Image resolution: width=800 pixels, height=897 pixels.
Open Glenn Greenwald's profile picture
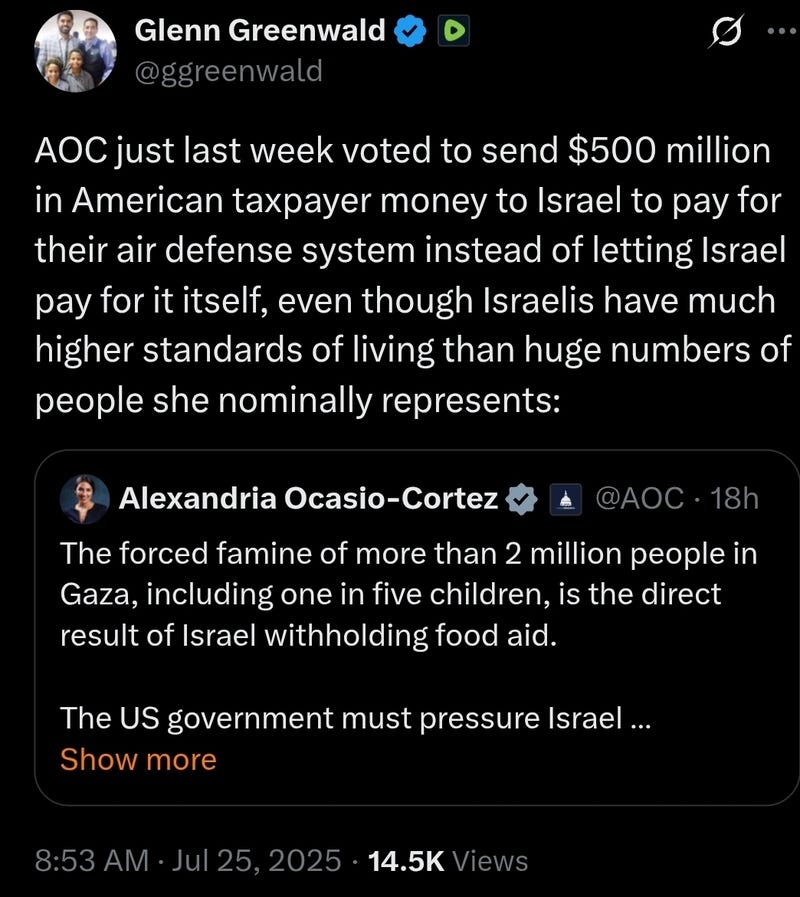(x=75, y=52)
